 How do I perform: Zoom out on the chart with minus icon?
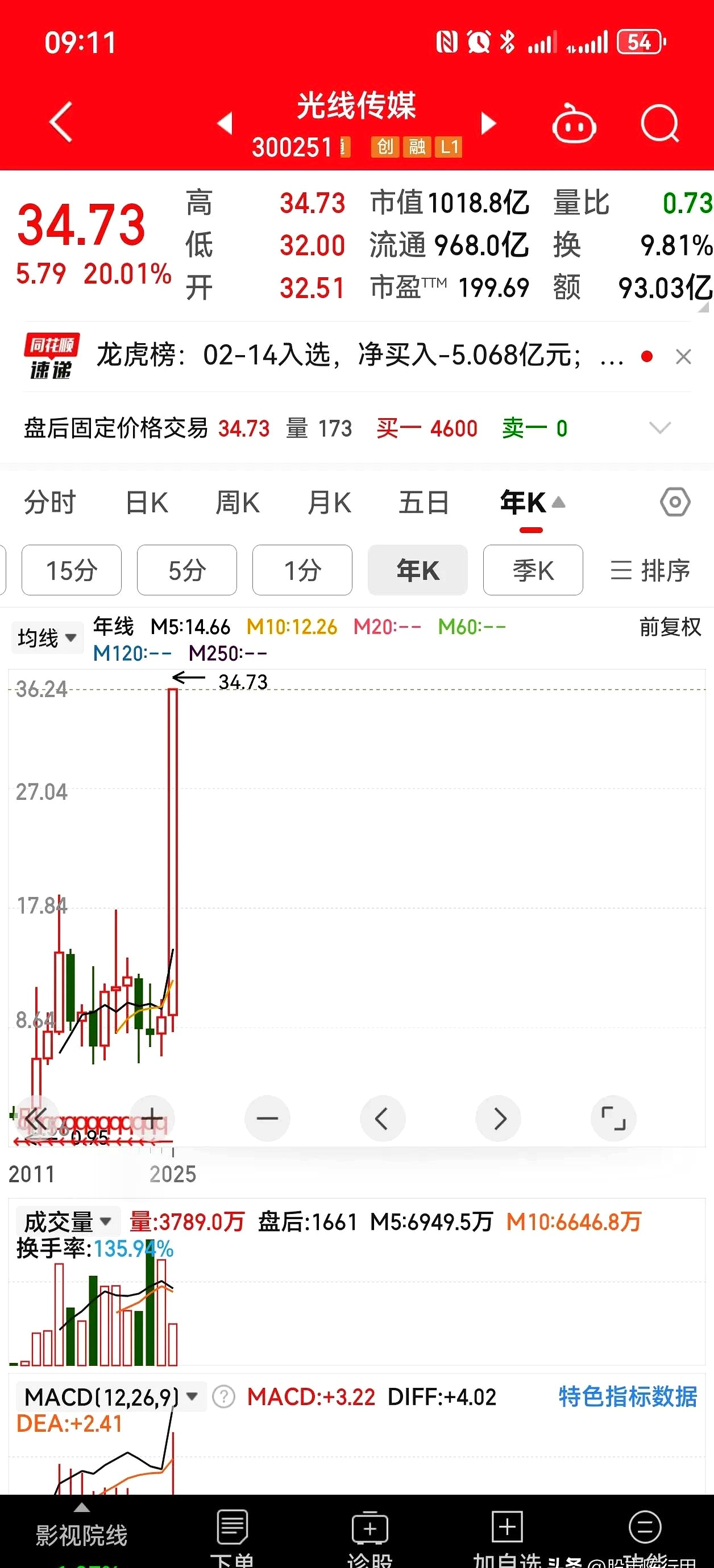coord(267,1118)
